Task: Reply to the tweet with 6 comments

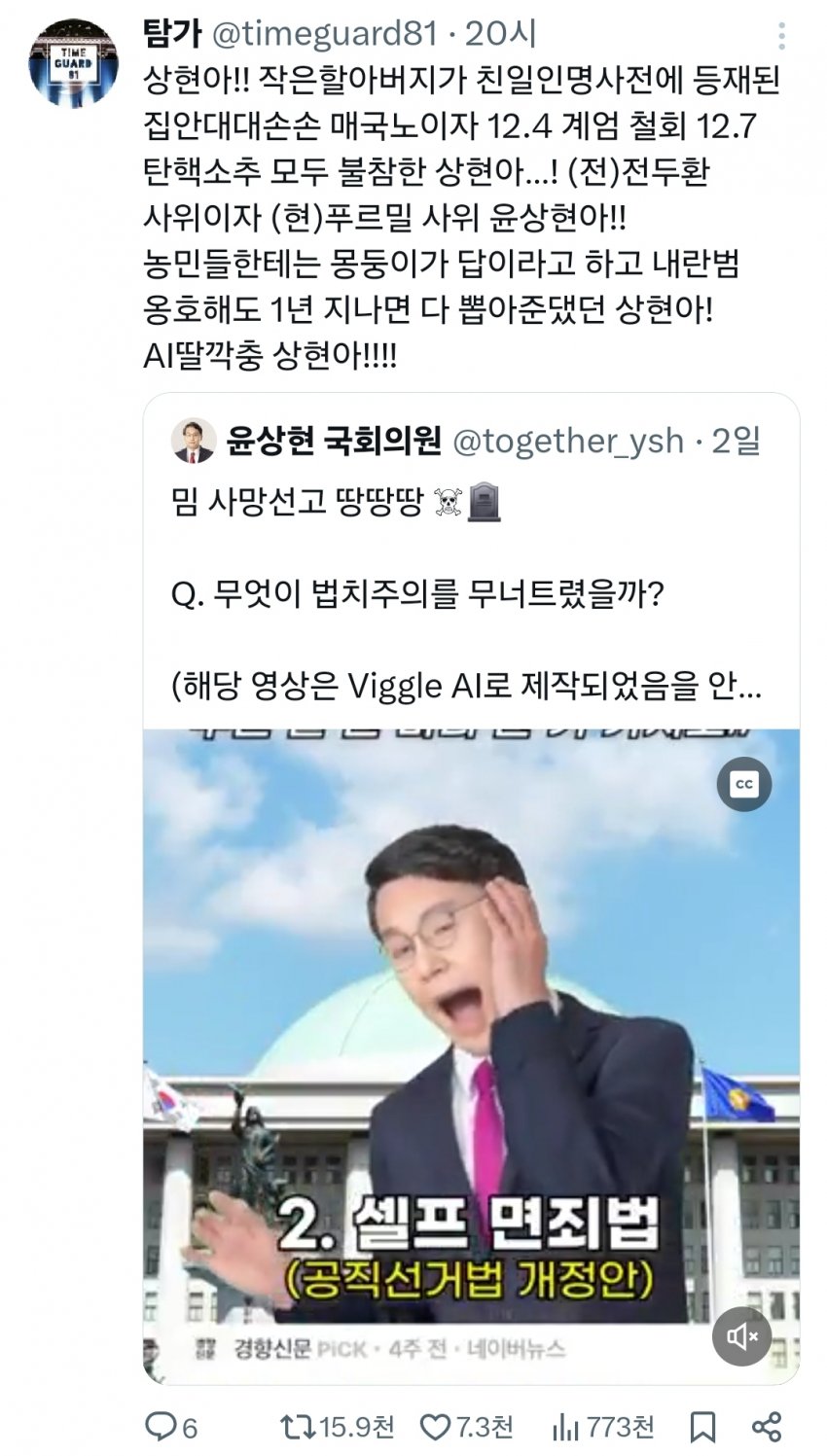Action: [172, 1427]
